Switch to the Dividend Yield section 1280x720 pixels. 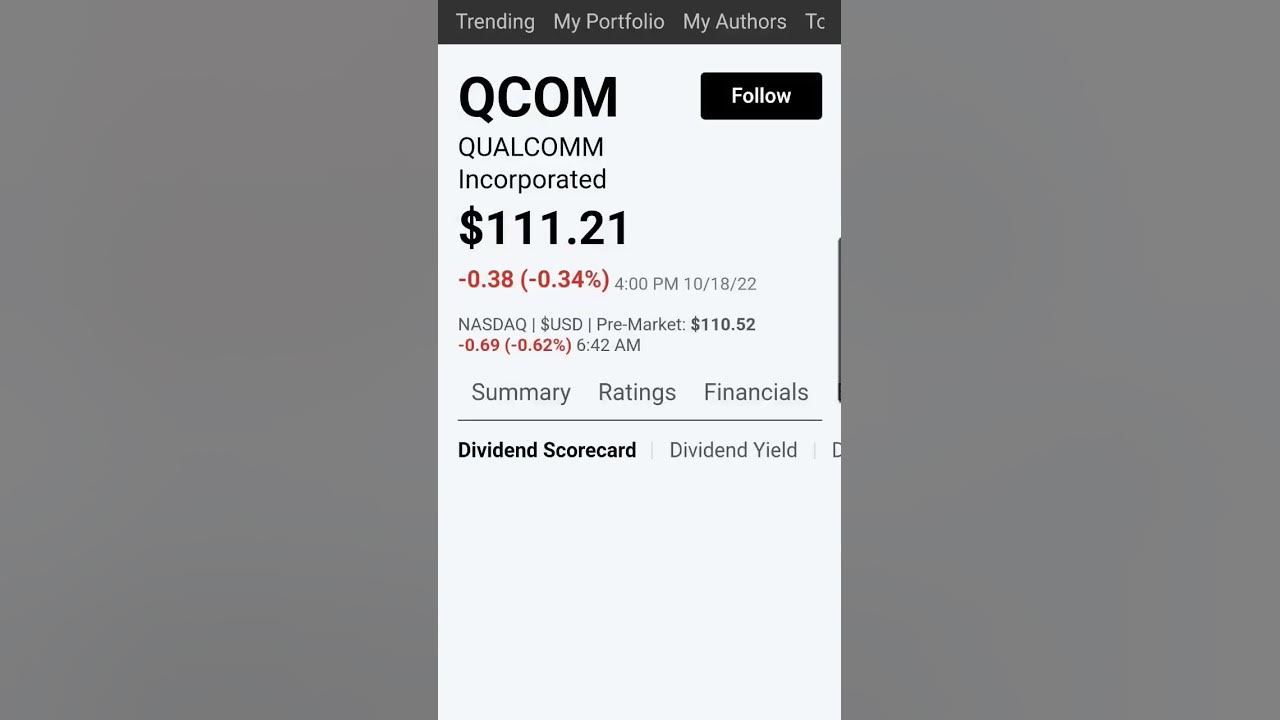click(732, 450)
